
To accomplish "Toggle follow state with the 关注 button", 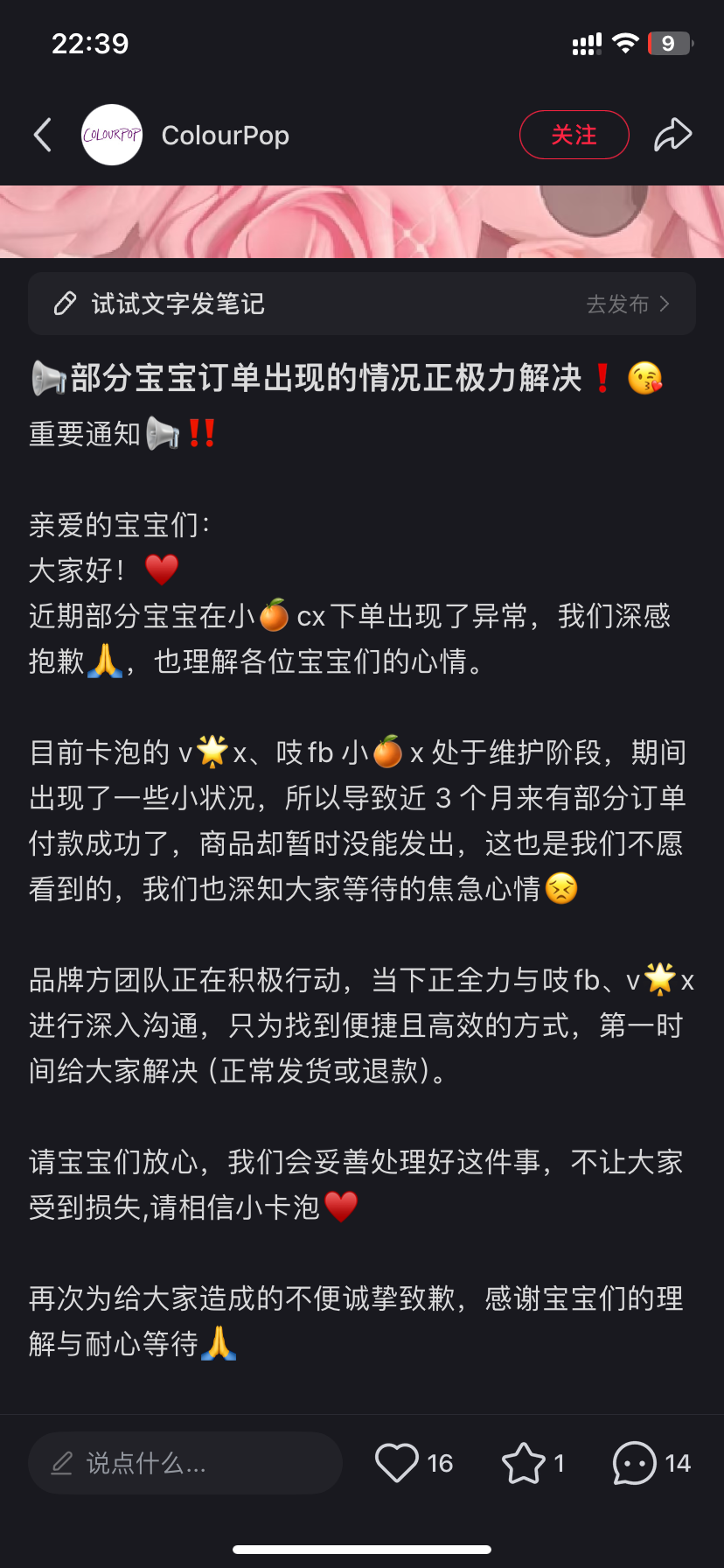I will (x=574, y=135).
